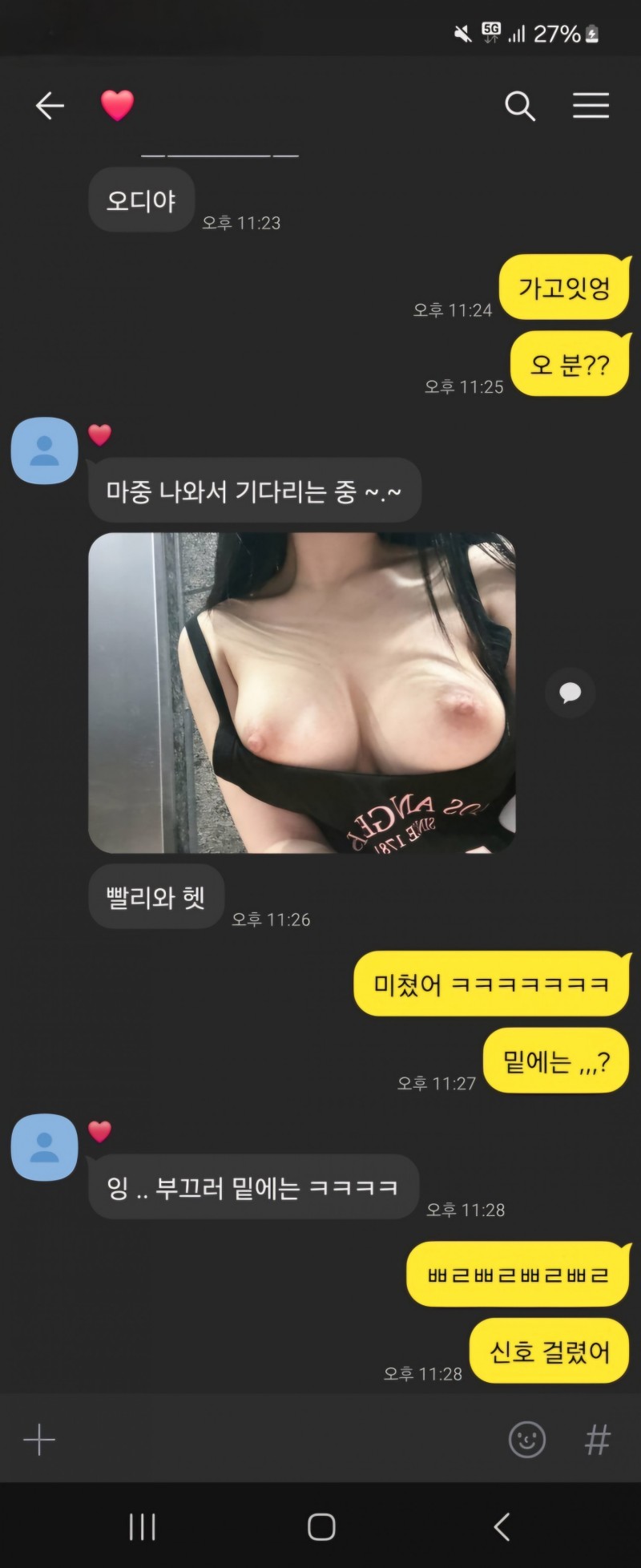Tap the hashtag search button
This screenshot has height=1568, width=641.
[598, 1440]
